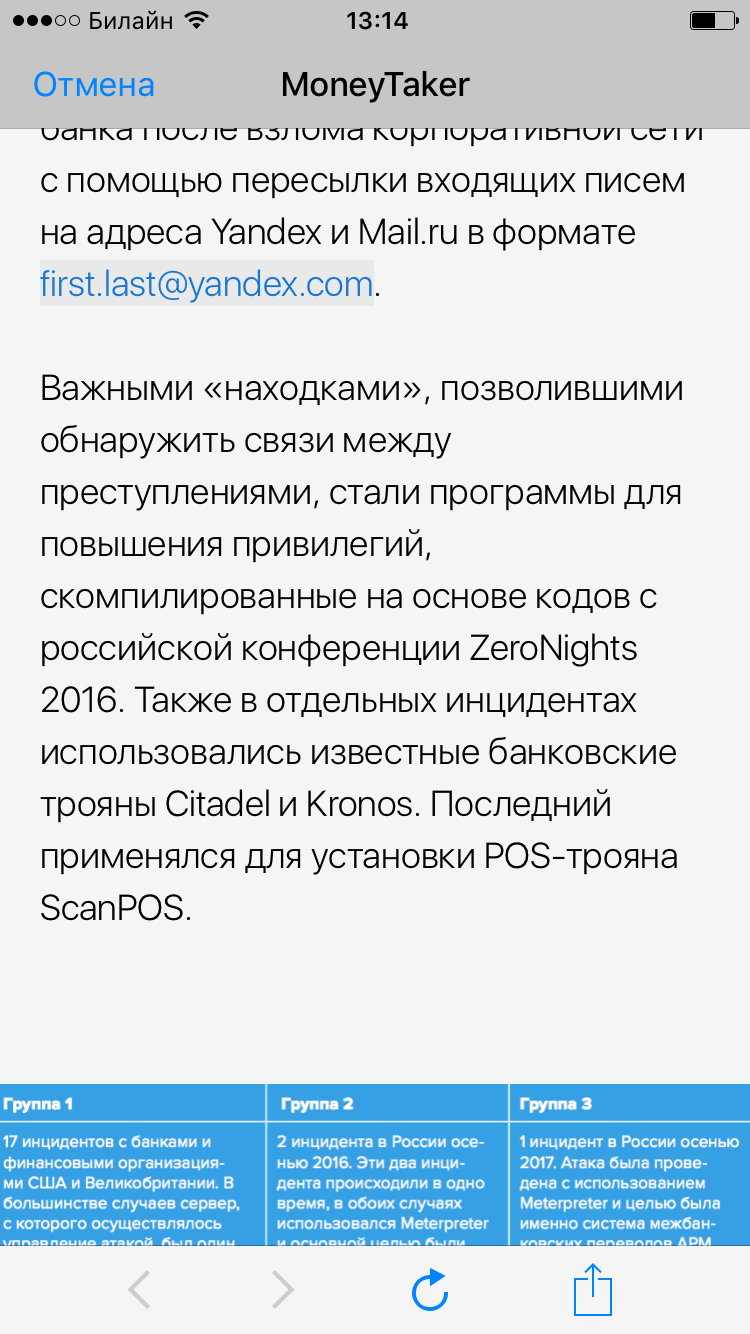Tap Отмена to close the page
Viewport: 750px width, 1334px height.
coord(94,85)
